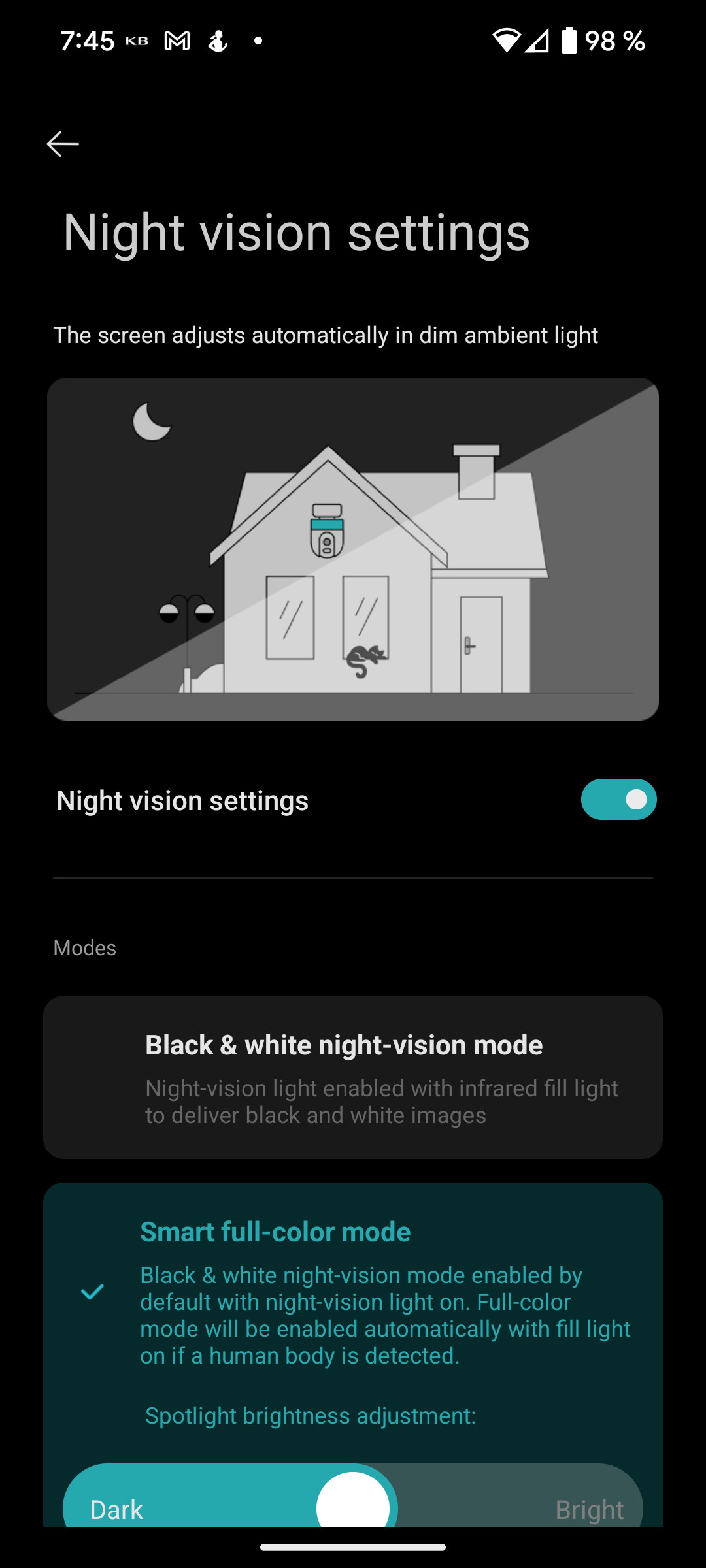Choose the Smart full-color mode card
This screenshot has height=1568, width=706.
tap(353, 1354)
